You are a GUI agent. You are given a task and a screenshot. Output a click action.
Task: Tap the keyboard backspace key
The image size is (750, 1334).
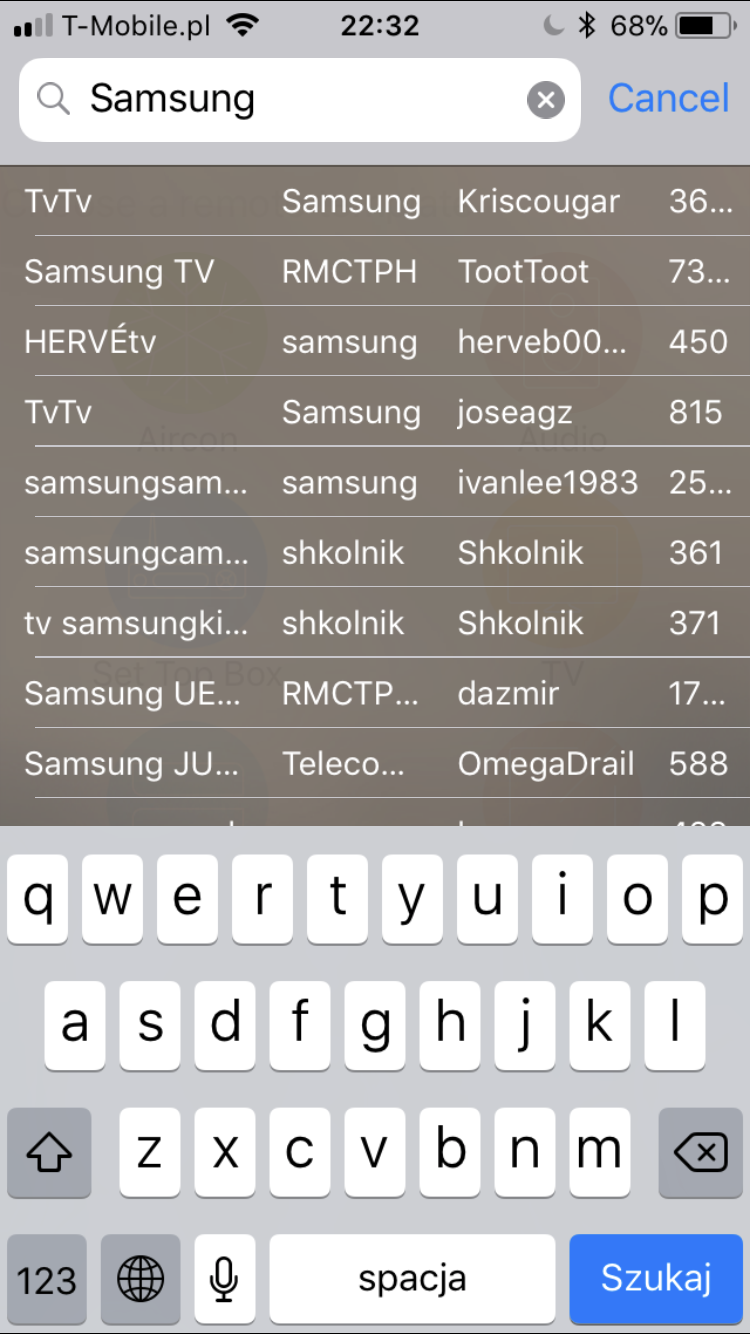point(701,1153)
